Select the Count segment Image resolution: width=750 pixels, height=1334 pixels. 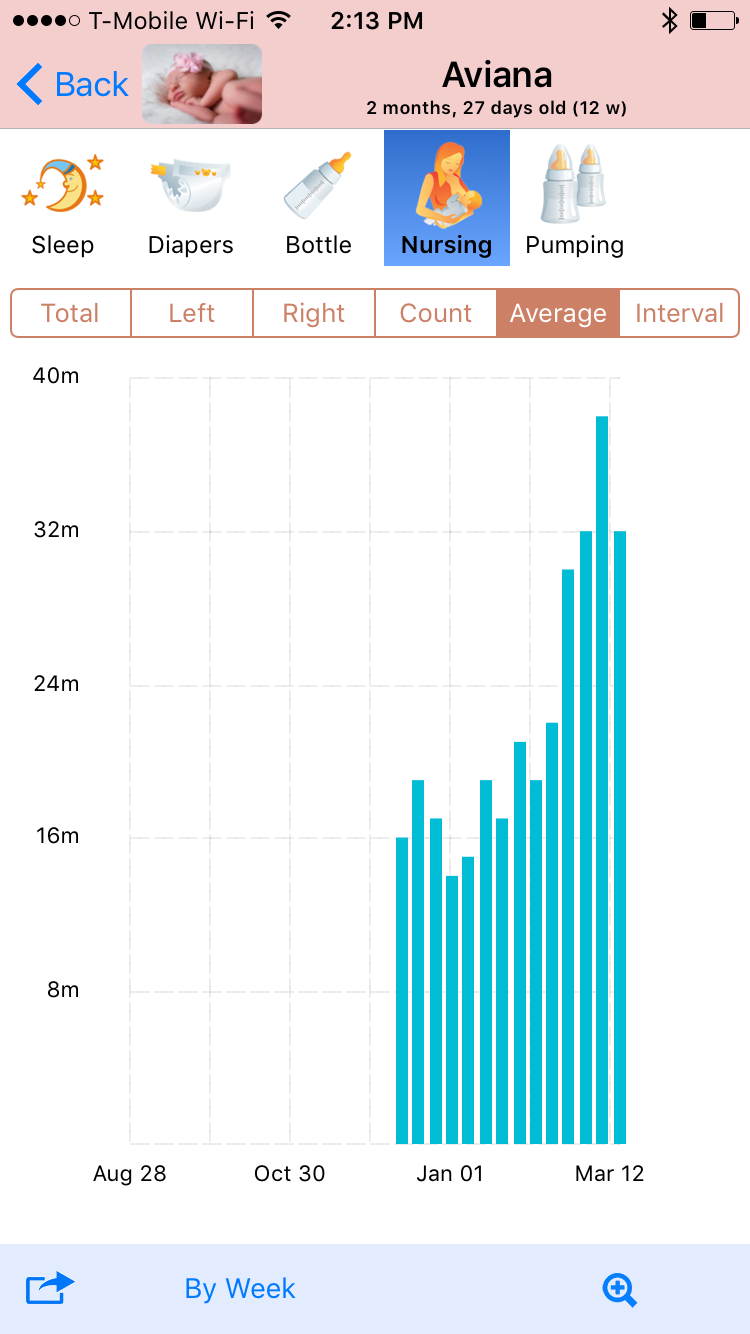pos(436,313)
